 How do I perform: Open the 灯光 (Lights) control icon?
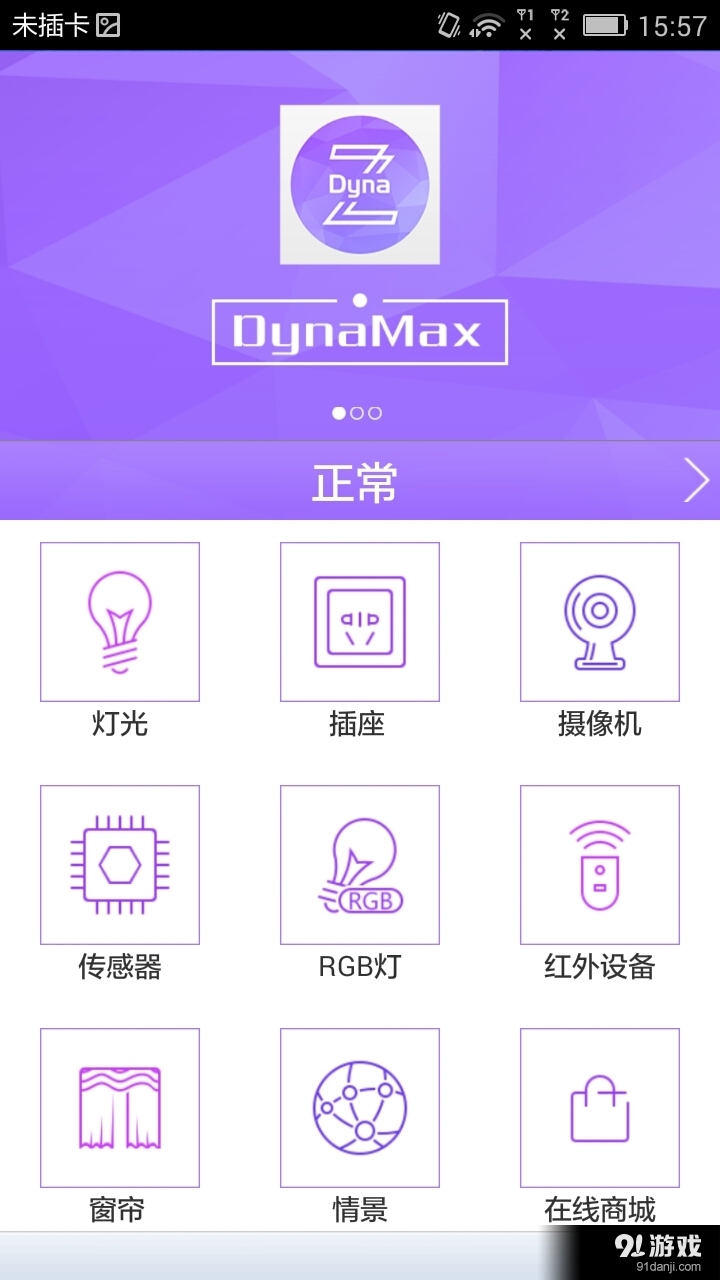(x=119, y=620)
